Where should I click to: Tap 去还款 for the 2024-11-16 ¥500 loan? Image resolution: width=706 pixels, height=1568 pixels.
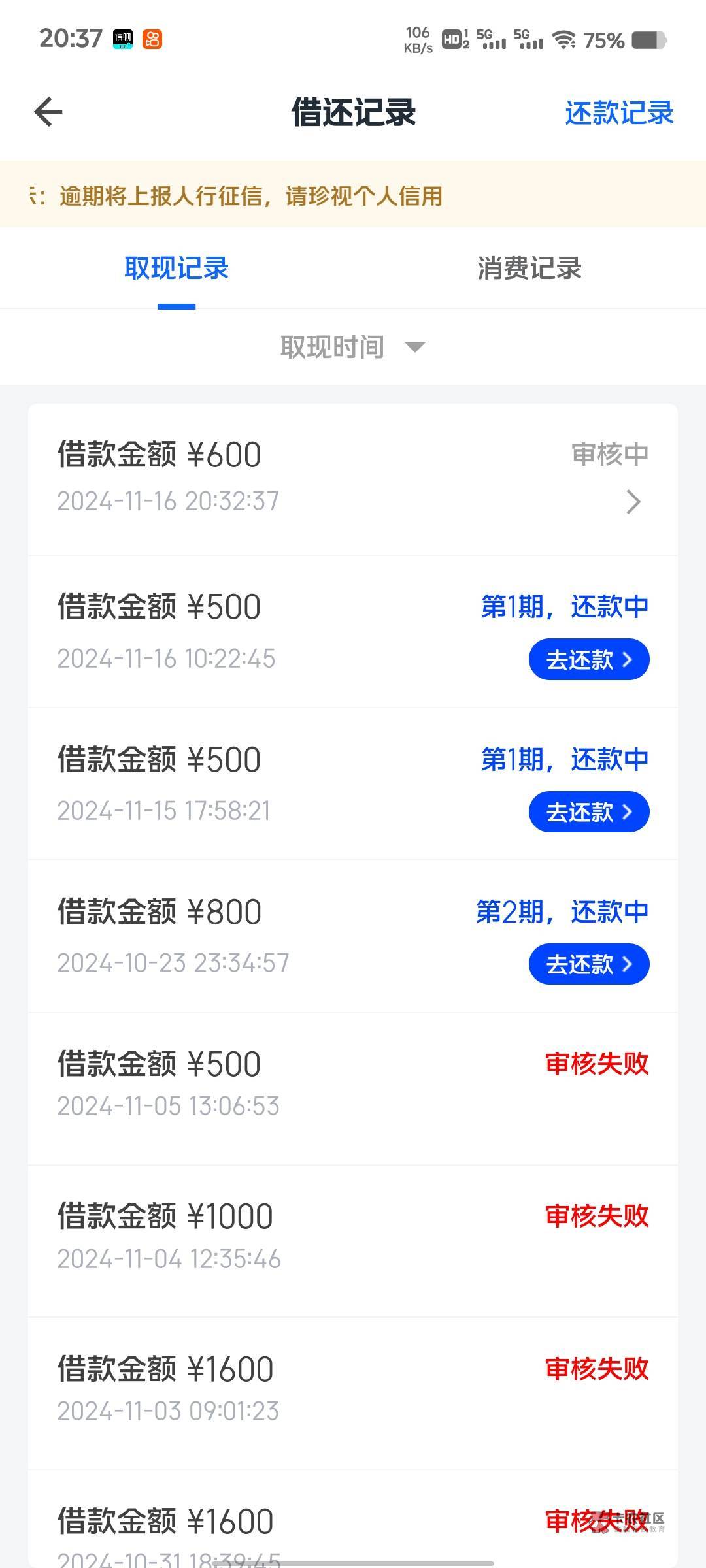pyautogui.click(x=588, y=659)
